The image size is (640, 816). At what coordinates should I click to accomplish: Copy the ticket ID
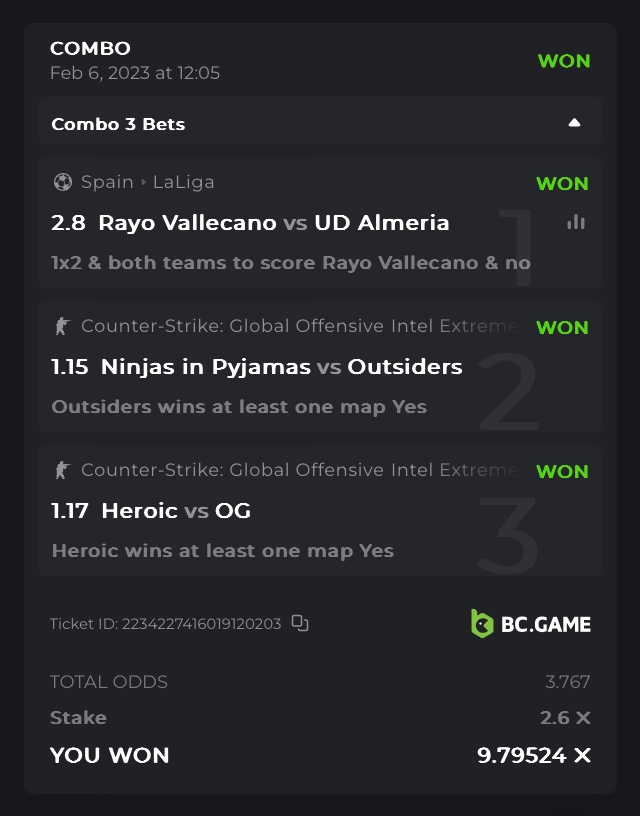300,623
